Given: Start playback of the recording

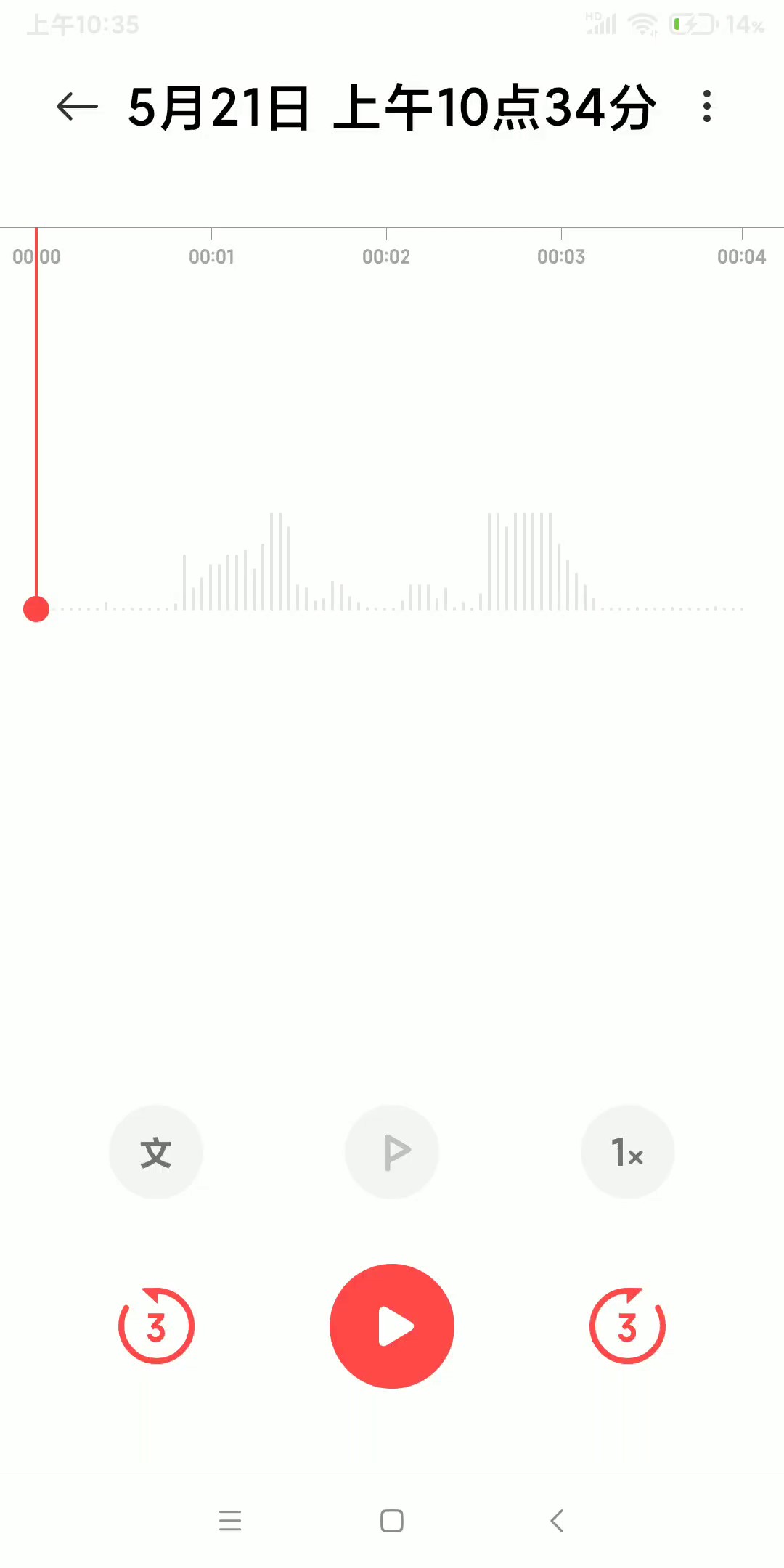Looking at the screenshot, I should tap(392, 1326).
